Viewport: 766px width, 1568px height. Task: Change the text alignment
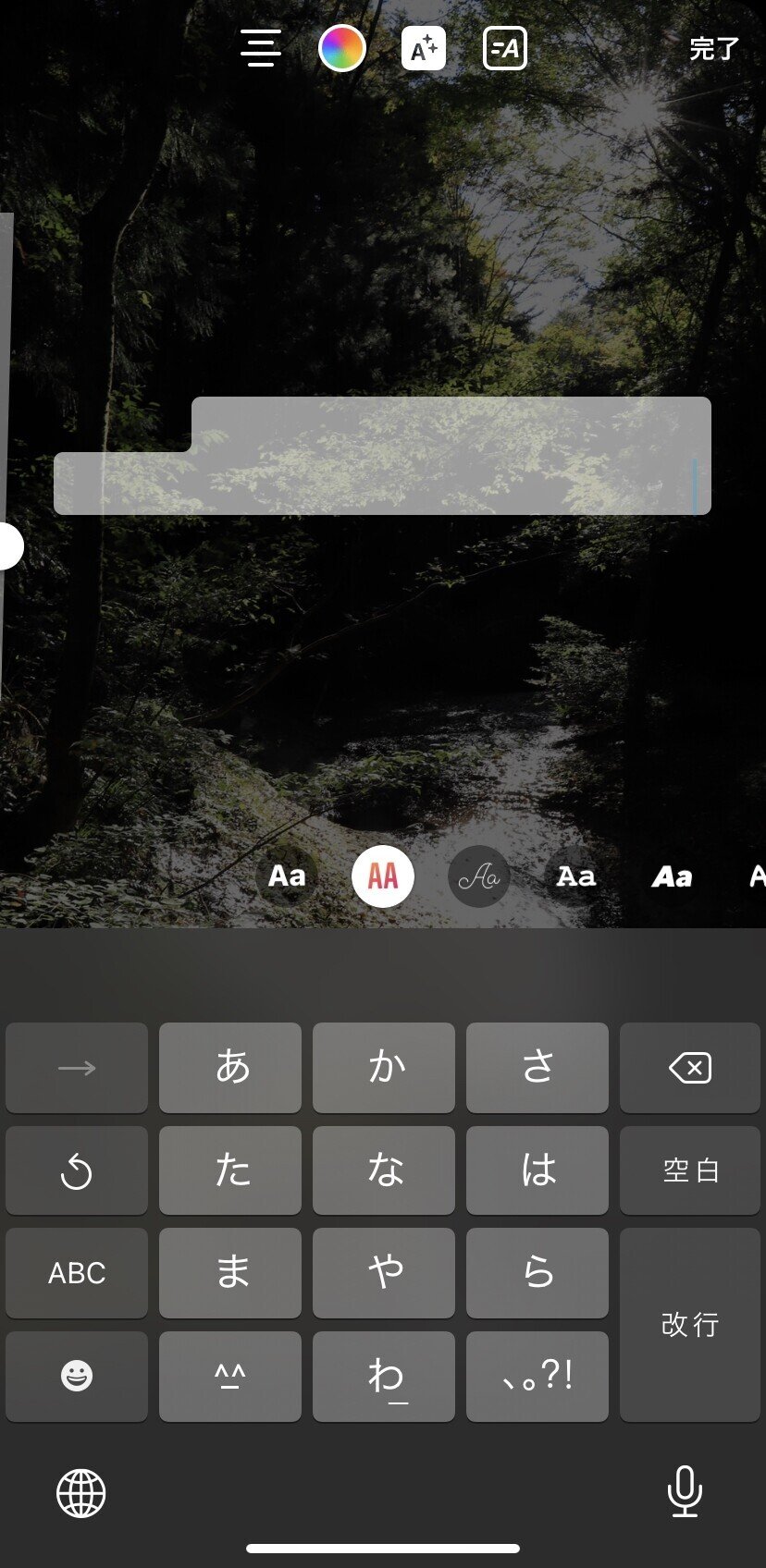[x=261, y=48]
